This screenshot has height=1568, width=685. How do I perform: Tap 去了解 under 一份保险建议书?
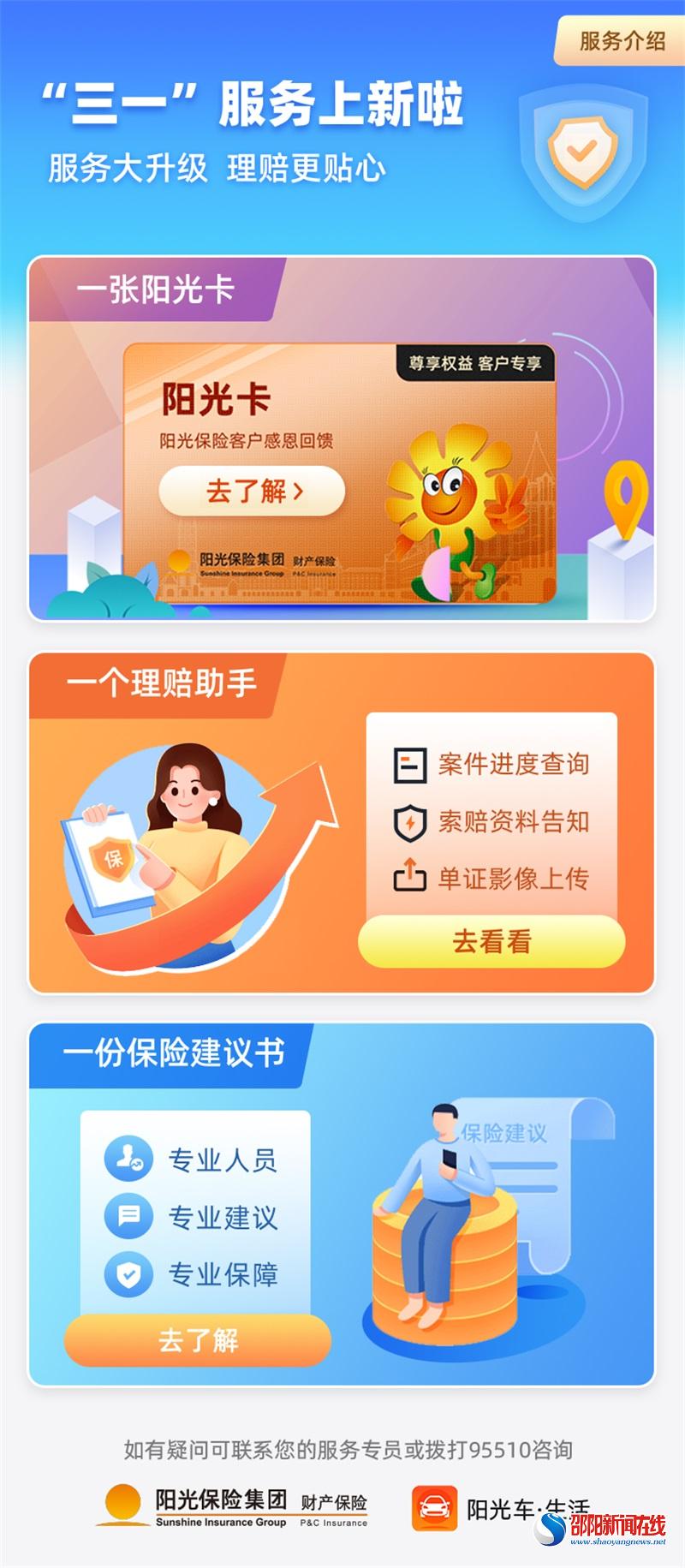pos(198,1339)
